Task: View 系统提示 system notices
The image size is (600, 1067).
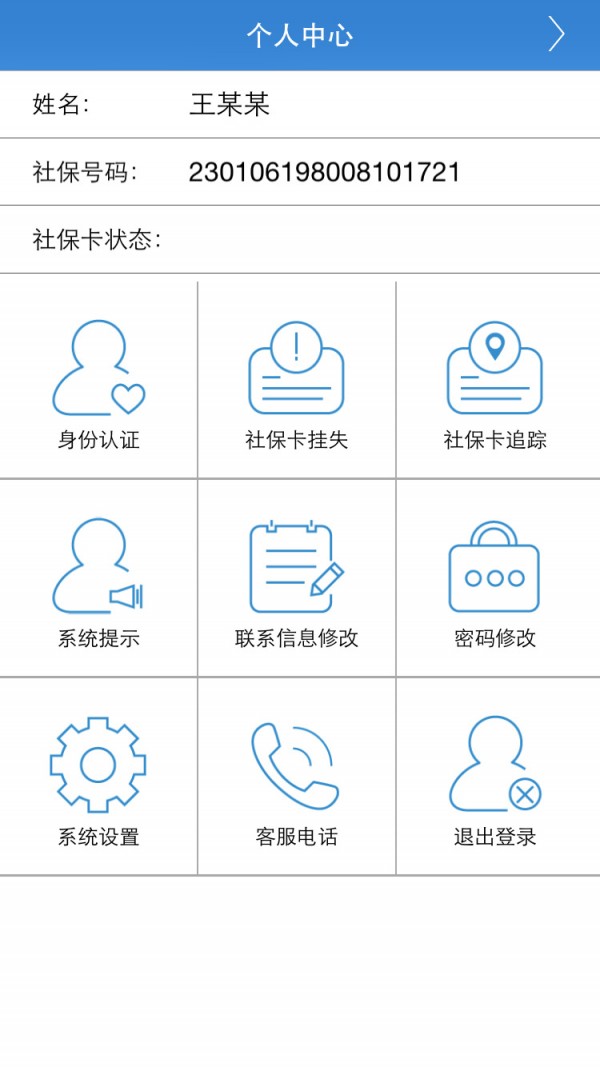Action: (x=98, y=580)
